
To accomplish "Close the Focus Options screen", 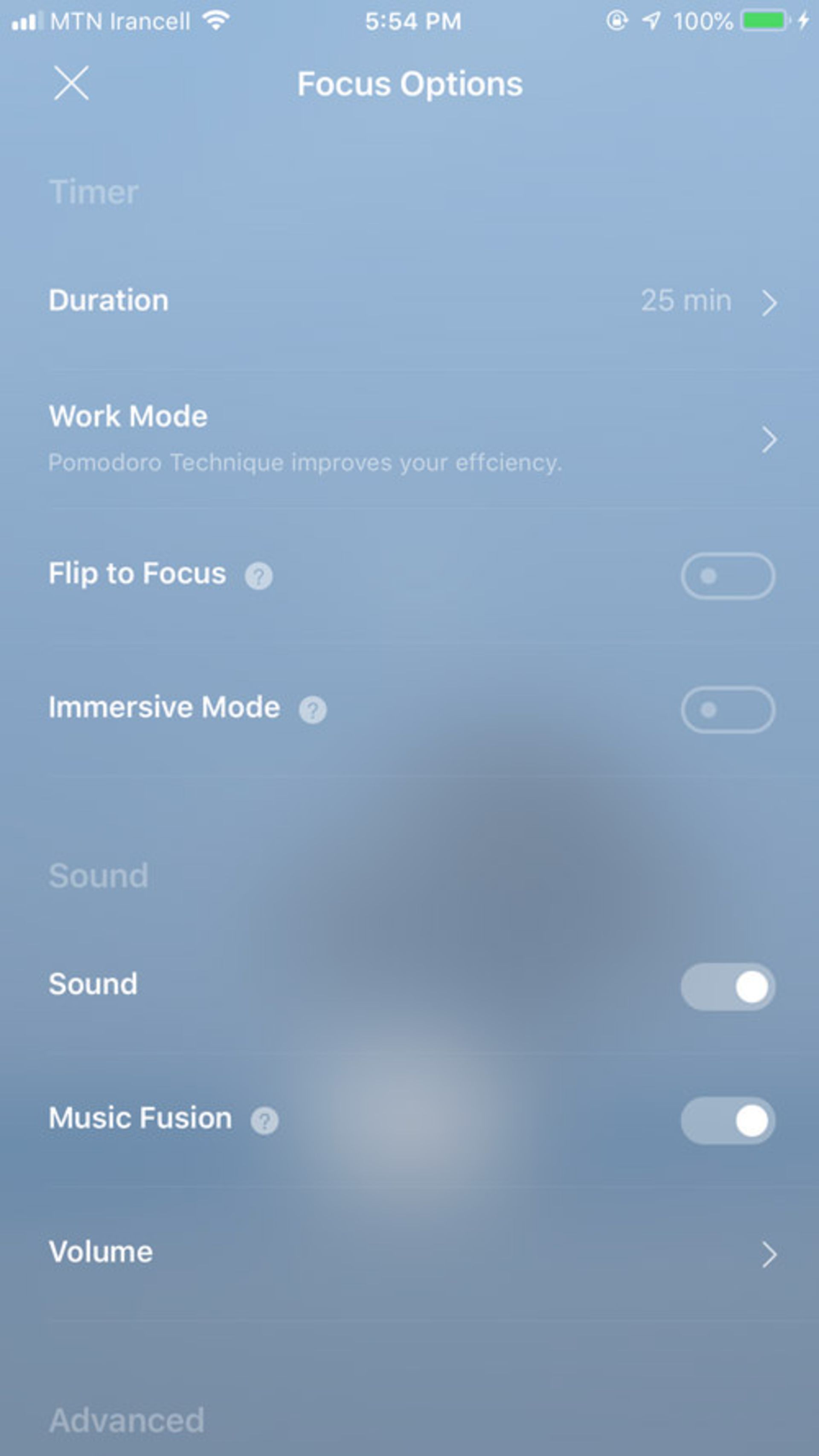I will click(71, 83).
